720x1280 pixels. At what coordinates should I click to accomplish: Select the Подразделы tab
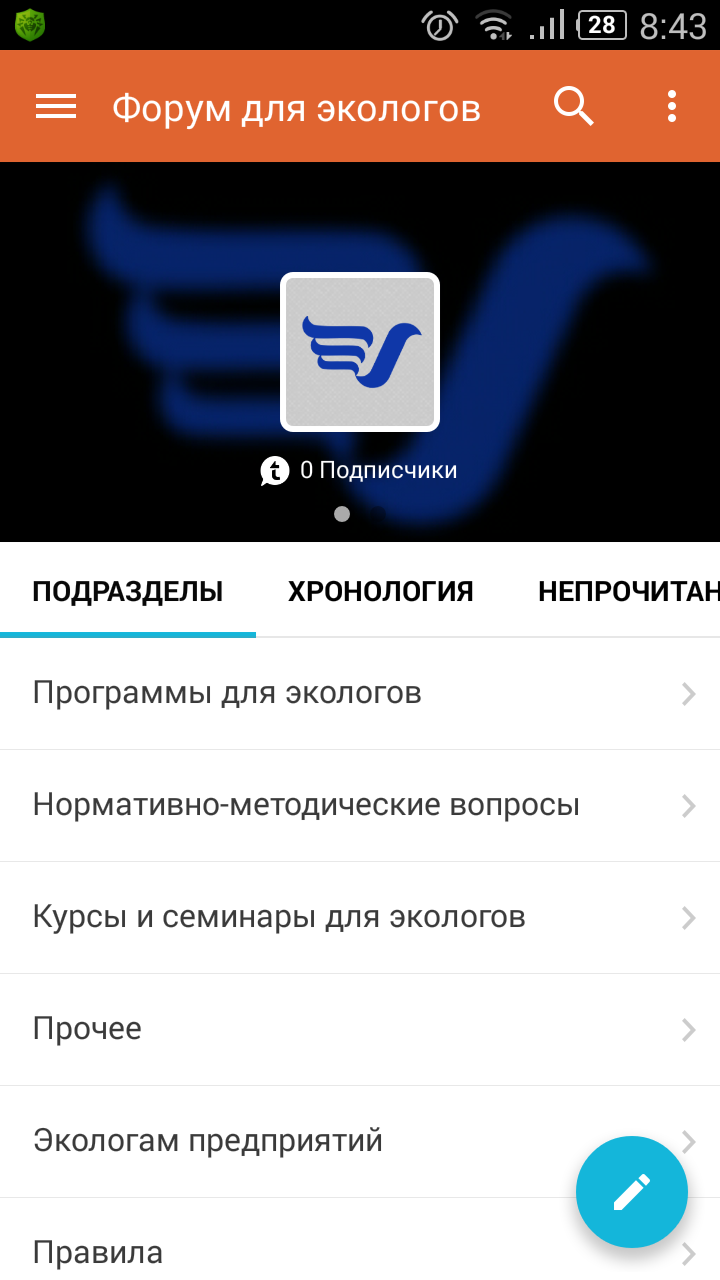(x=127, y=591)
